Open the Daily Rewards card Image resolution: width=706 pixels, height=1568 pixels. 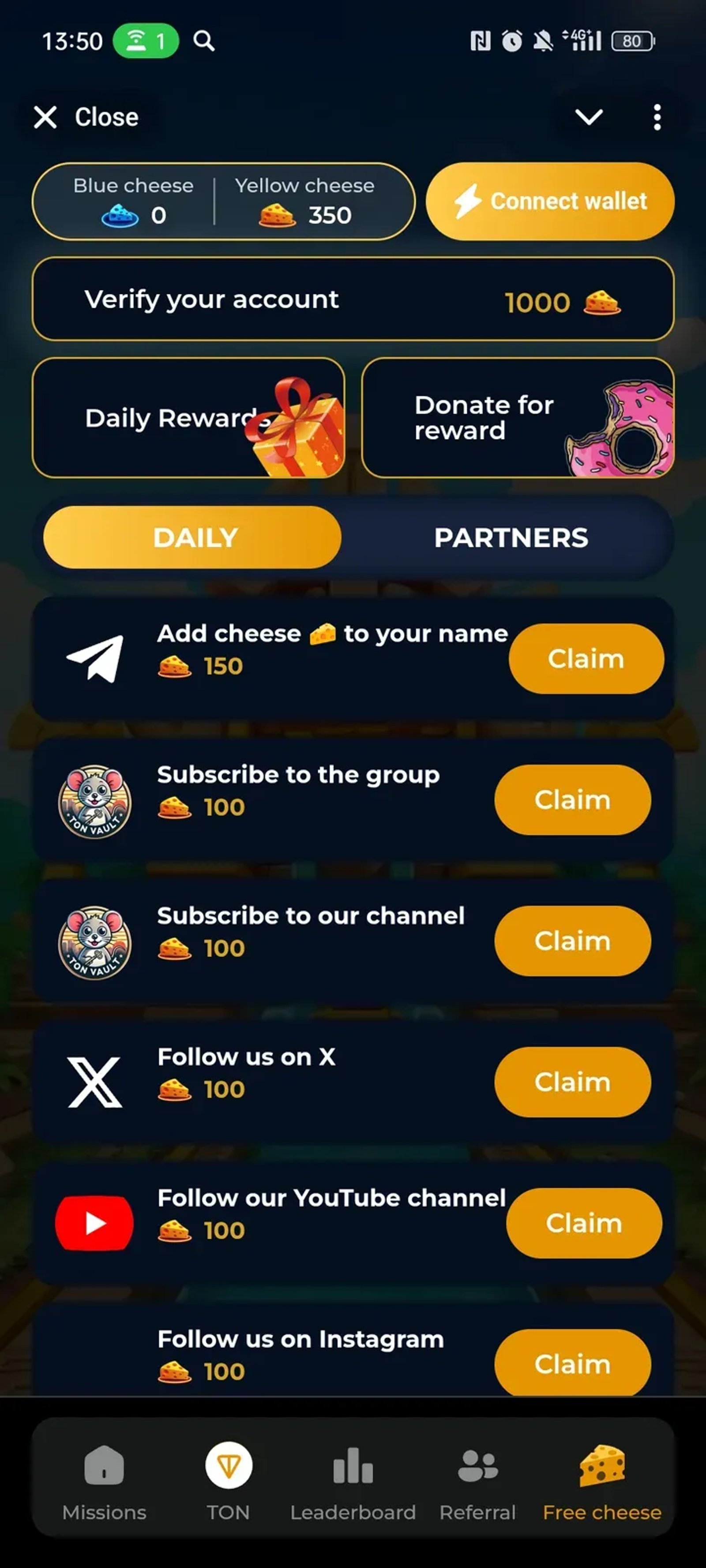click(x=188, y=418)
